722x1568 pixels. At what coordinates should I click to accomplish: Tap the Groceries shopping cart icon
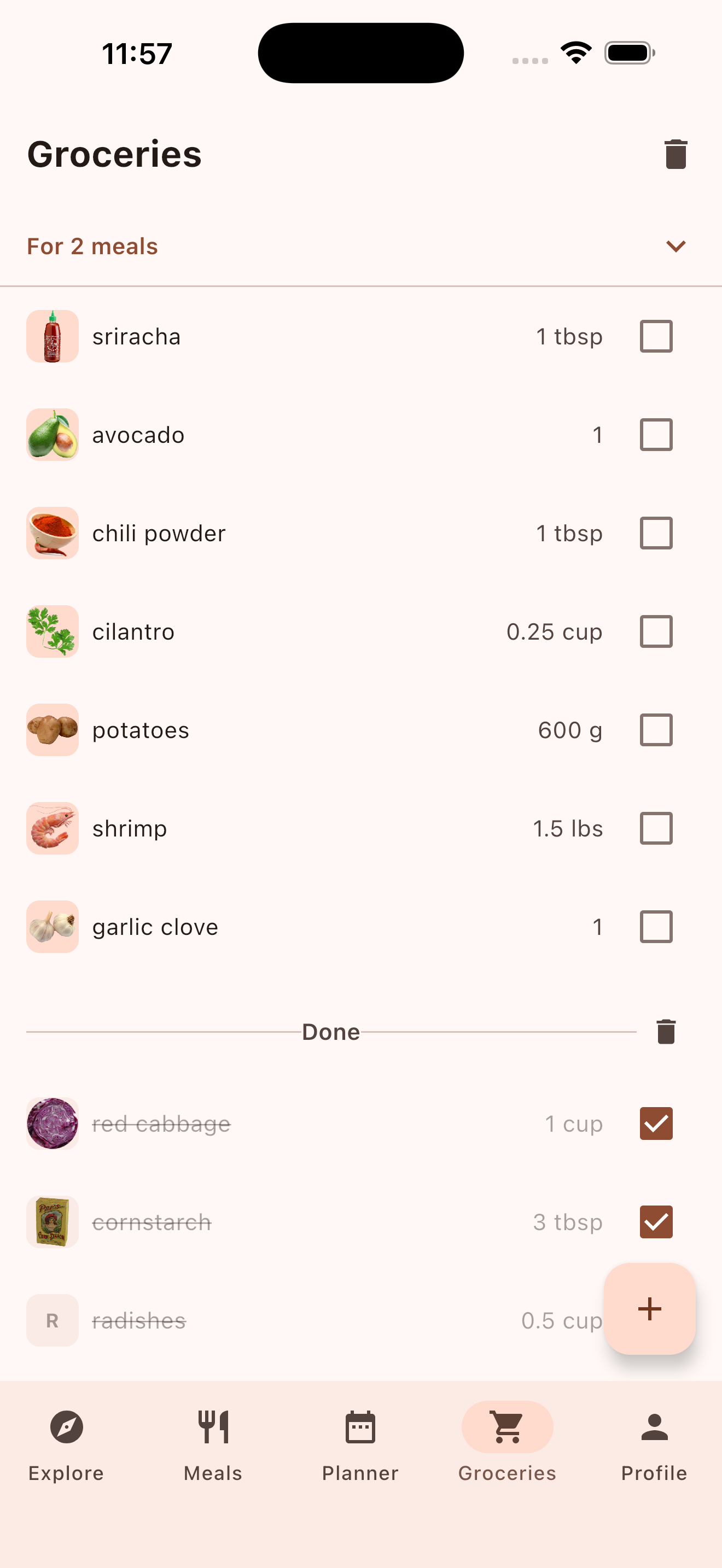click(507, 1427)
